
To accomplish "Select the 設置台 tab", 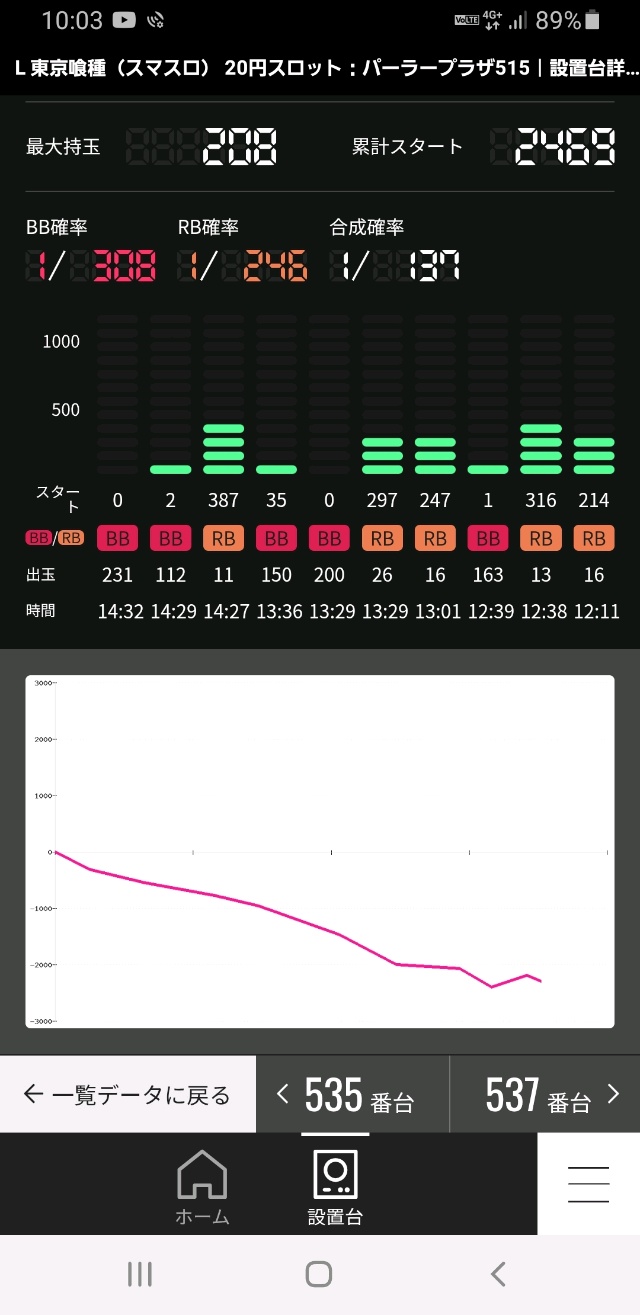I will [335, 1188].
